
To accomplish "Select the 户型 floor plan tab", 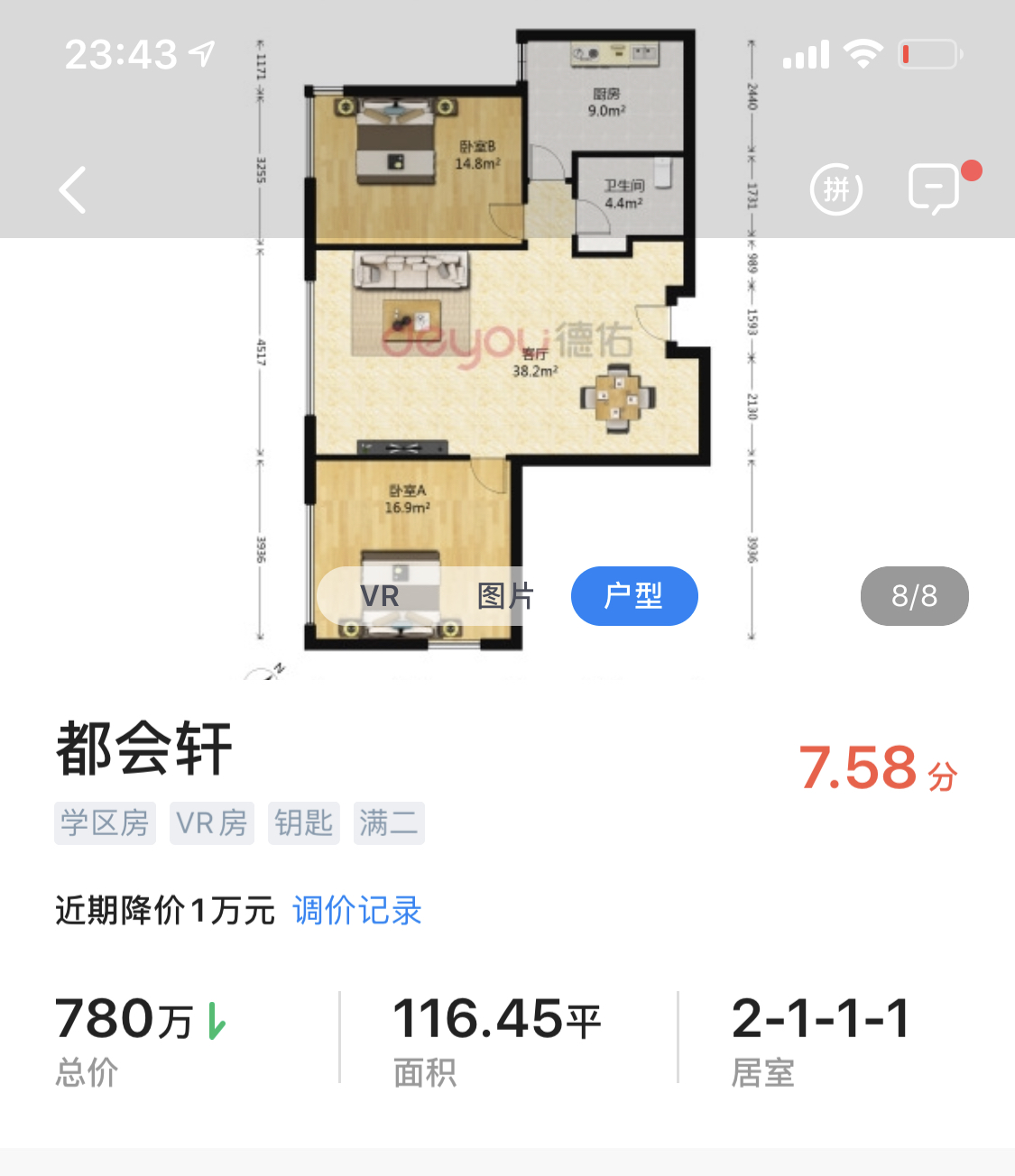I will [634, 596].
